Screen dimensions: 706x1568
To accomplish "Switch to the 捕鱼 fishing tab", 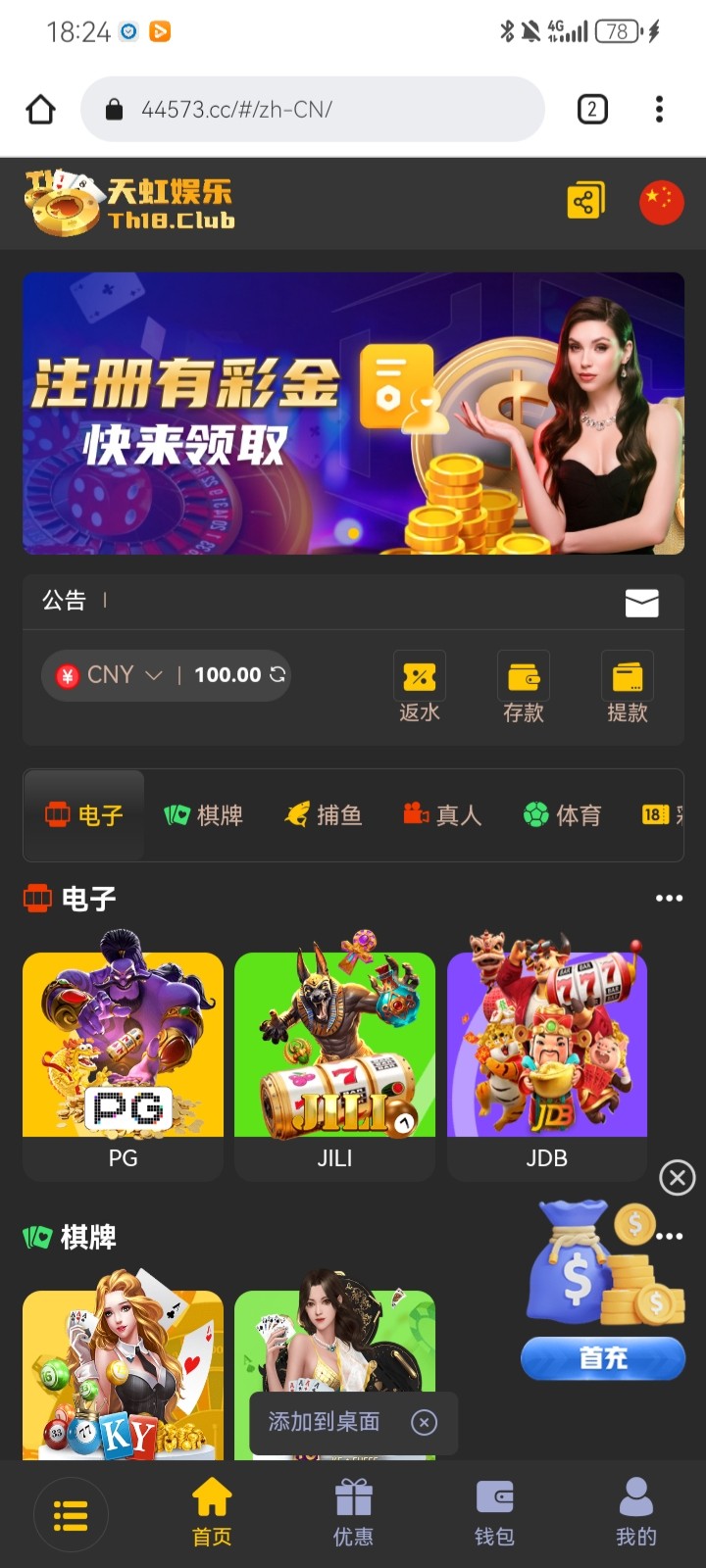I will pyautogui.click(x=324, y=815).
